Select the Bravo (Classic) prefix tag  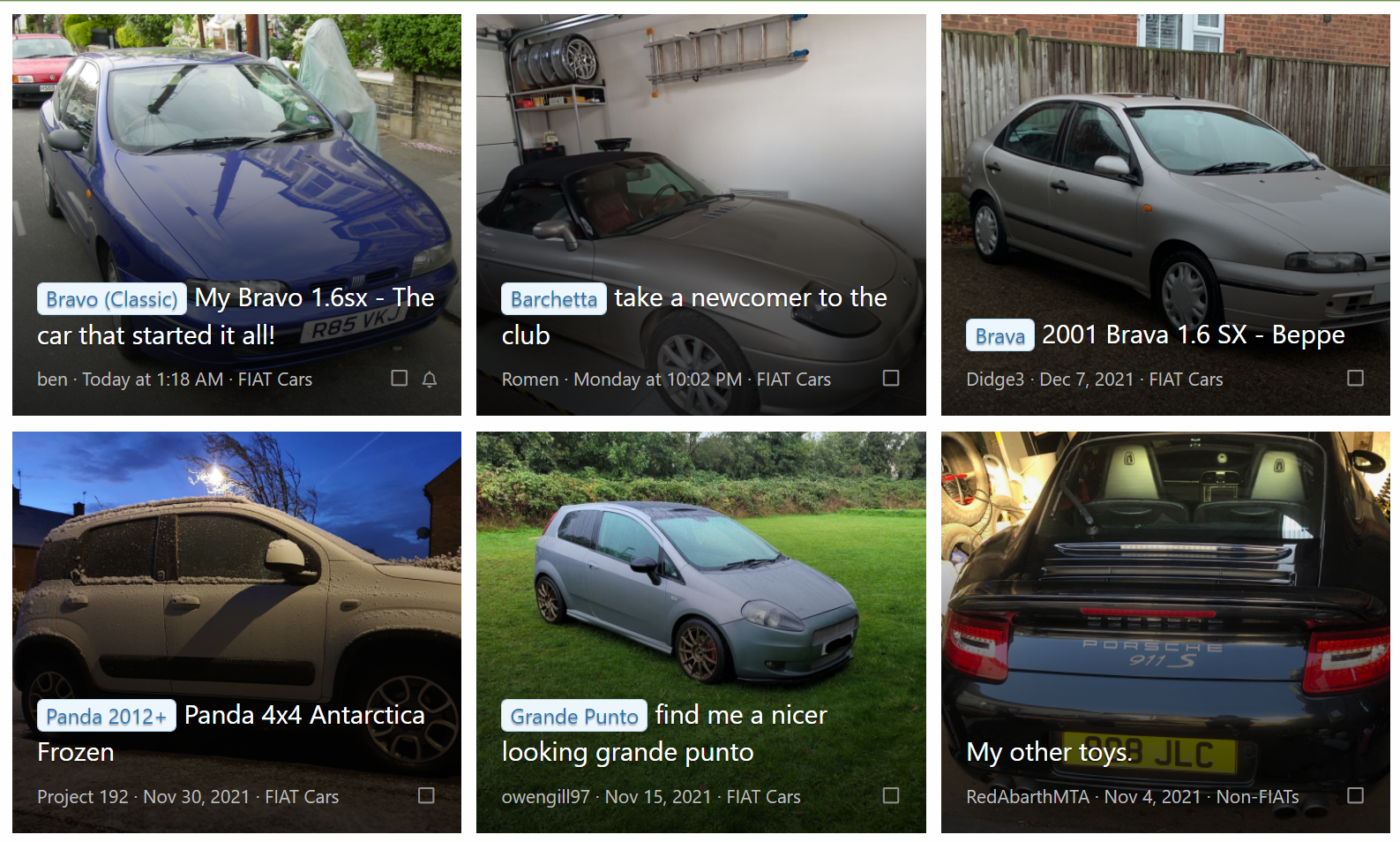pos(111,299)
